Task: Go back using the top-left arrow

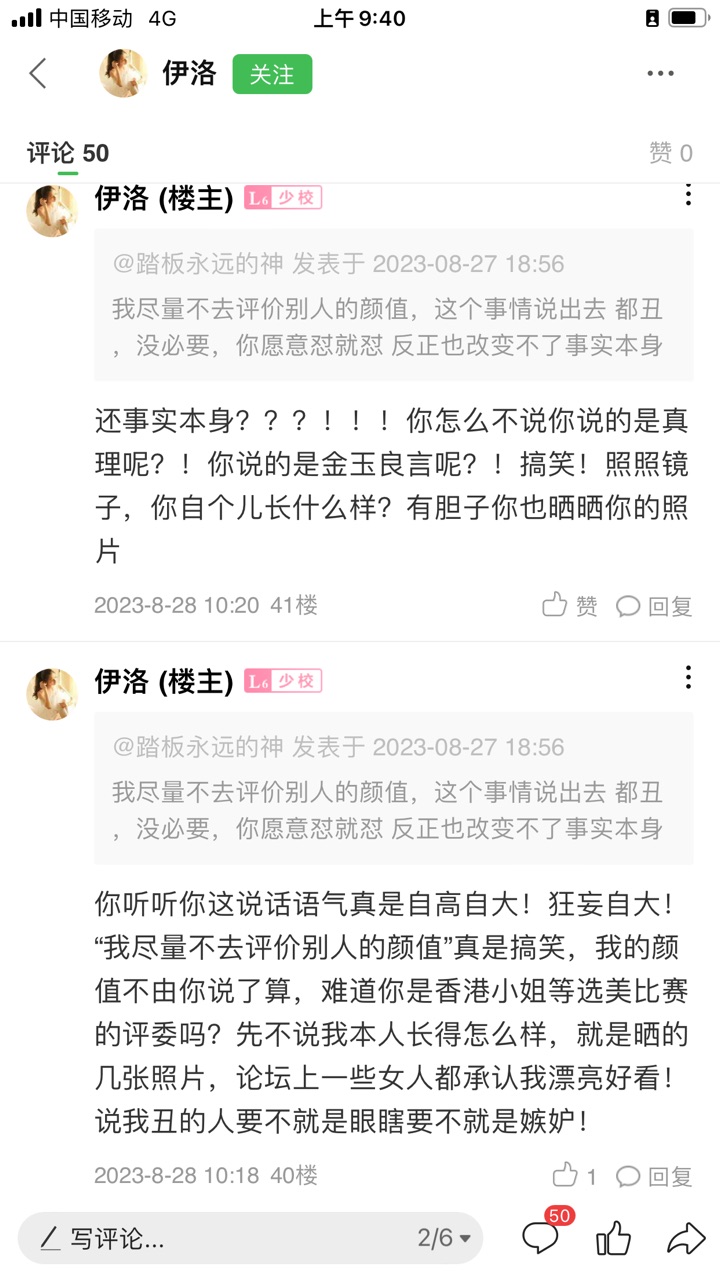Action: pyautogui.click(x=38, y=73)
